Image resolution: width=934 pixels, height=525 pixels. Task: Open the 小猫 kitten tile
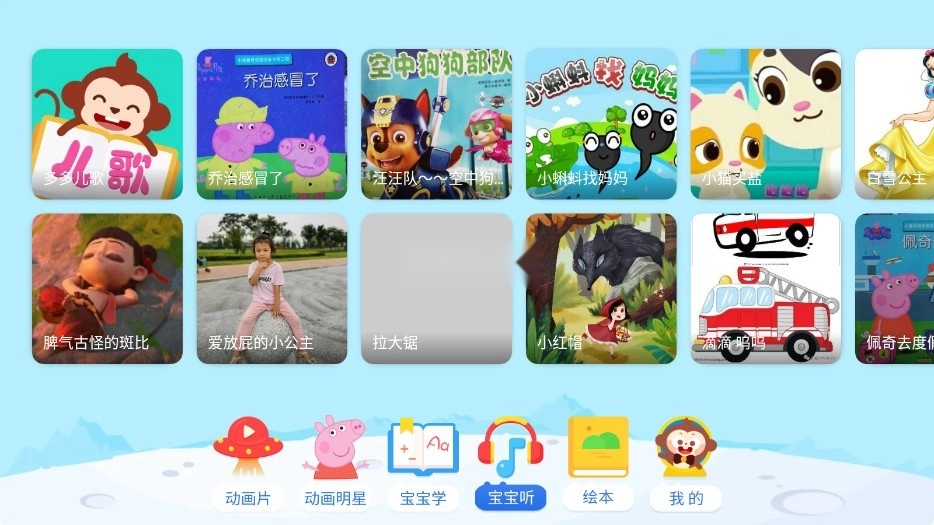765,124
